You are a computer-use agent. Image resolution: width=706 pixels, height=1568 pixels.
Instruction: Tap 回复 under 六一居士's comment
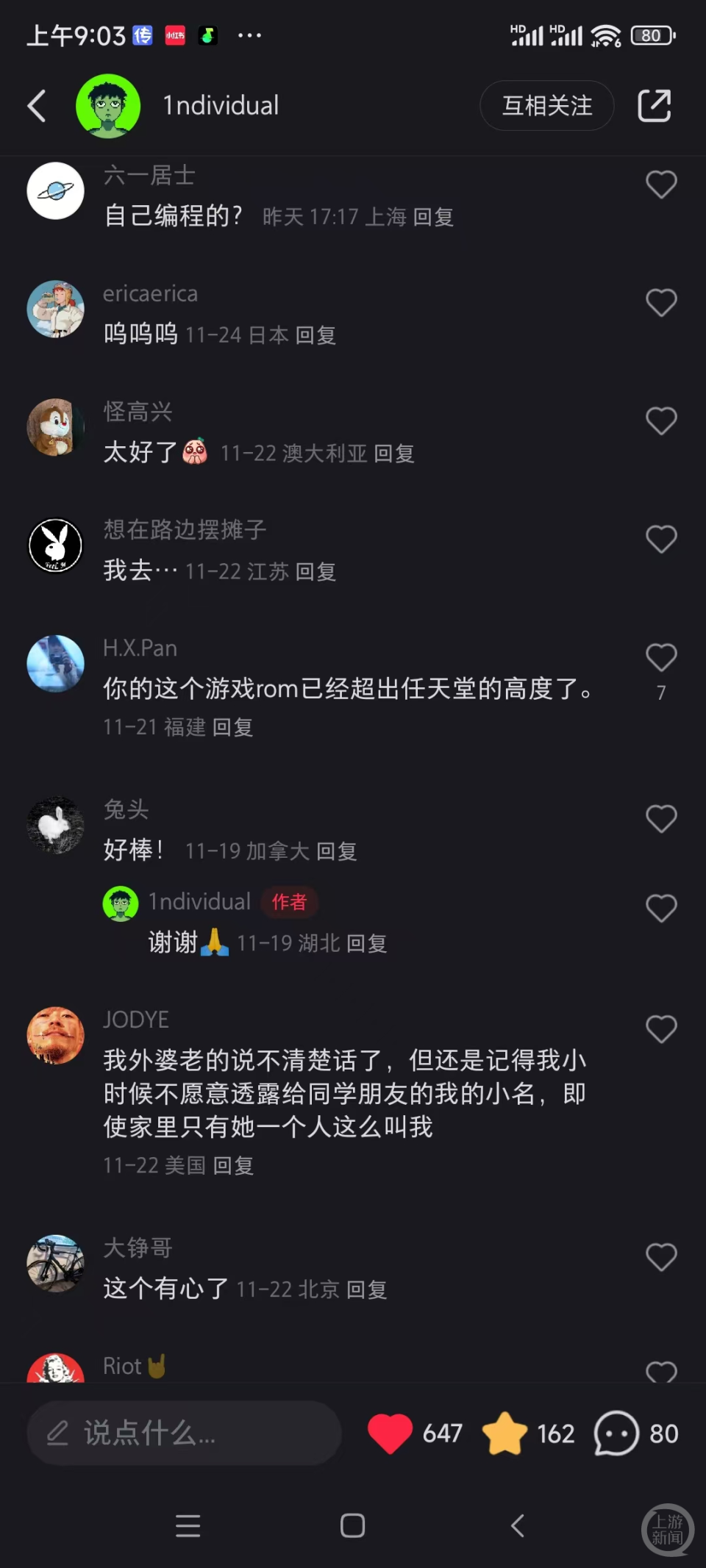click(x=433, y=217)
